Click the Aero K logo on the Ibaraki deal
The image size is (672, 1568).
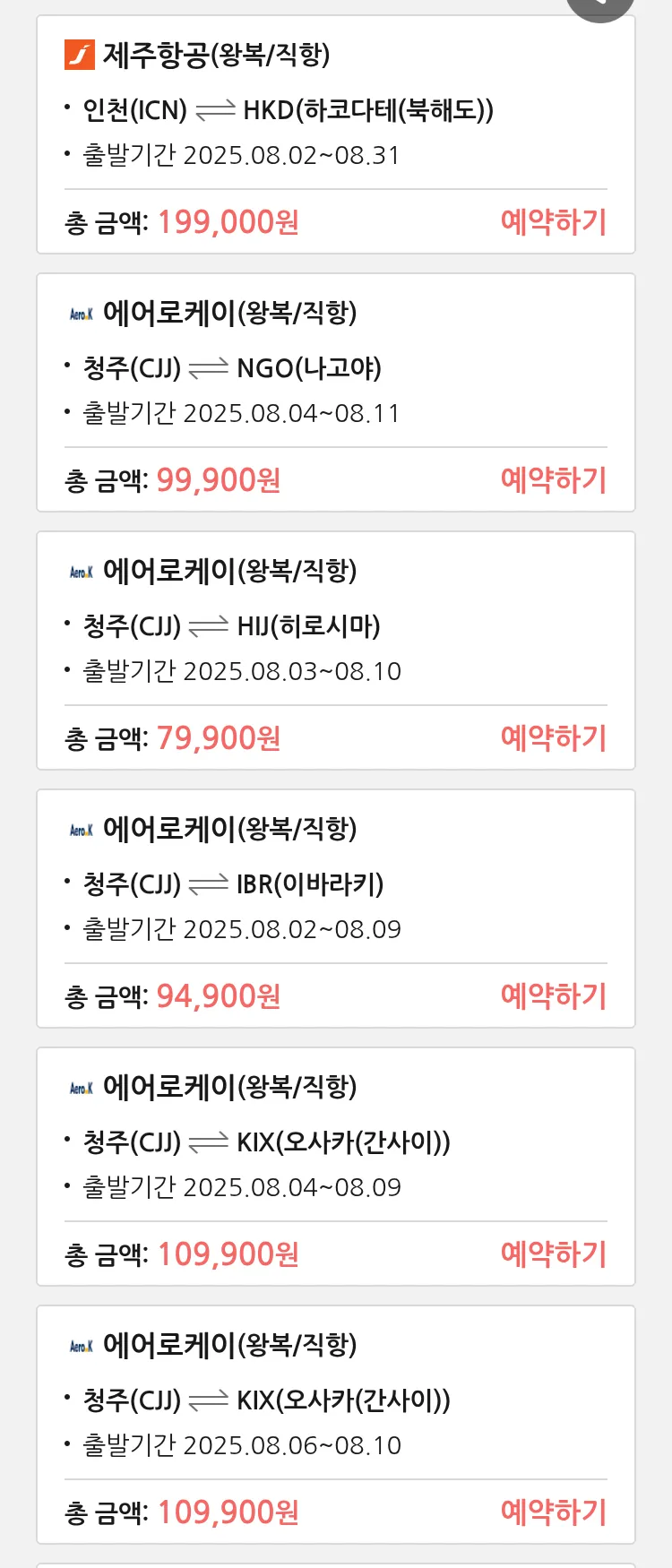coord(81,829)
